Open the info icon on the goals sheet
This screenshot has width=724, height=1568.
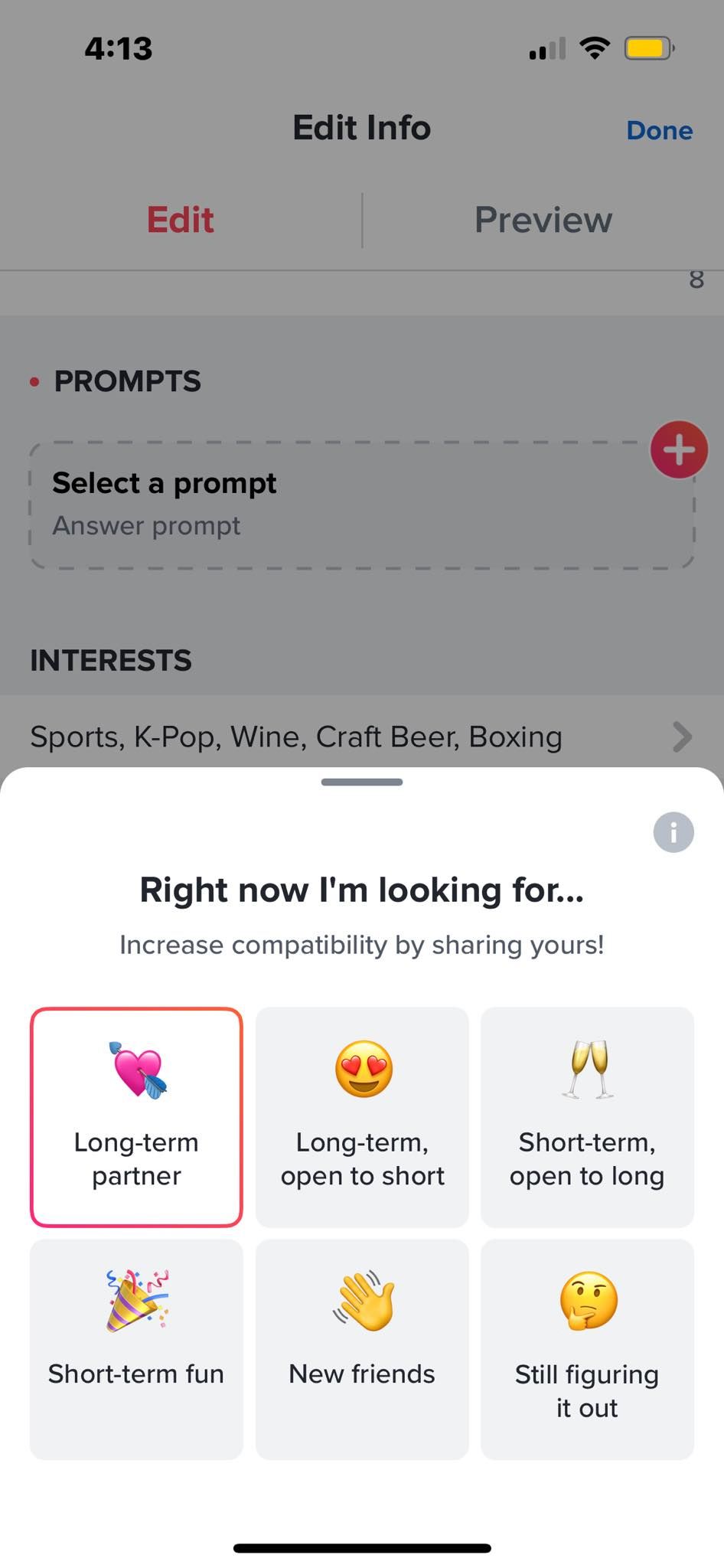click(x=673, y=831)
